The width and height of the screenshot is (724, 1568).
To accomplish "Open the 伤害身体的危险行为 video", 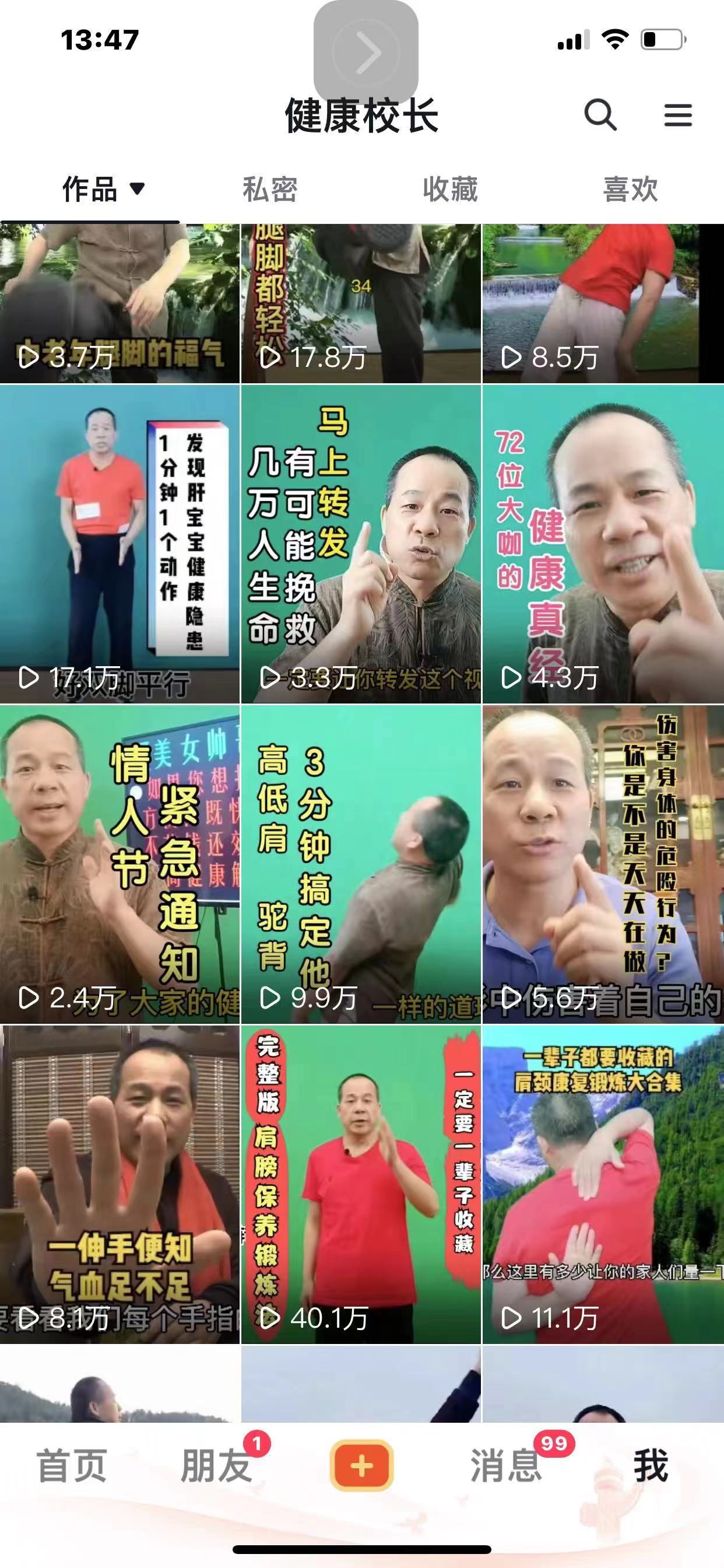I will click(602, 864).
